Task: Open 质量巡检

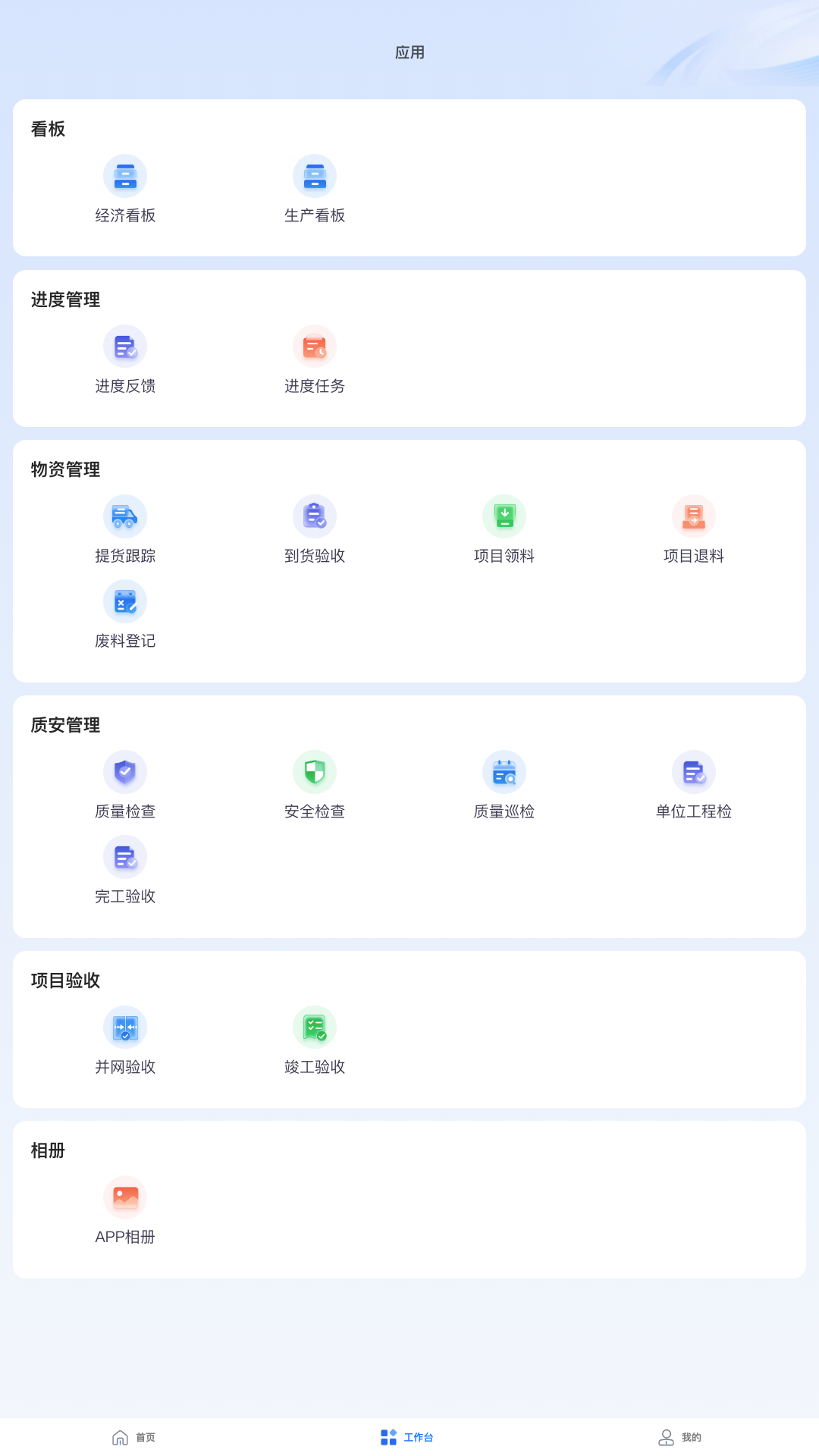Action: [504, 786]
